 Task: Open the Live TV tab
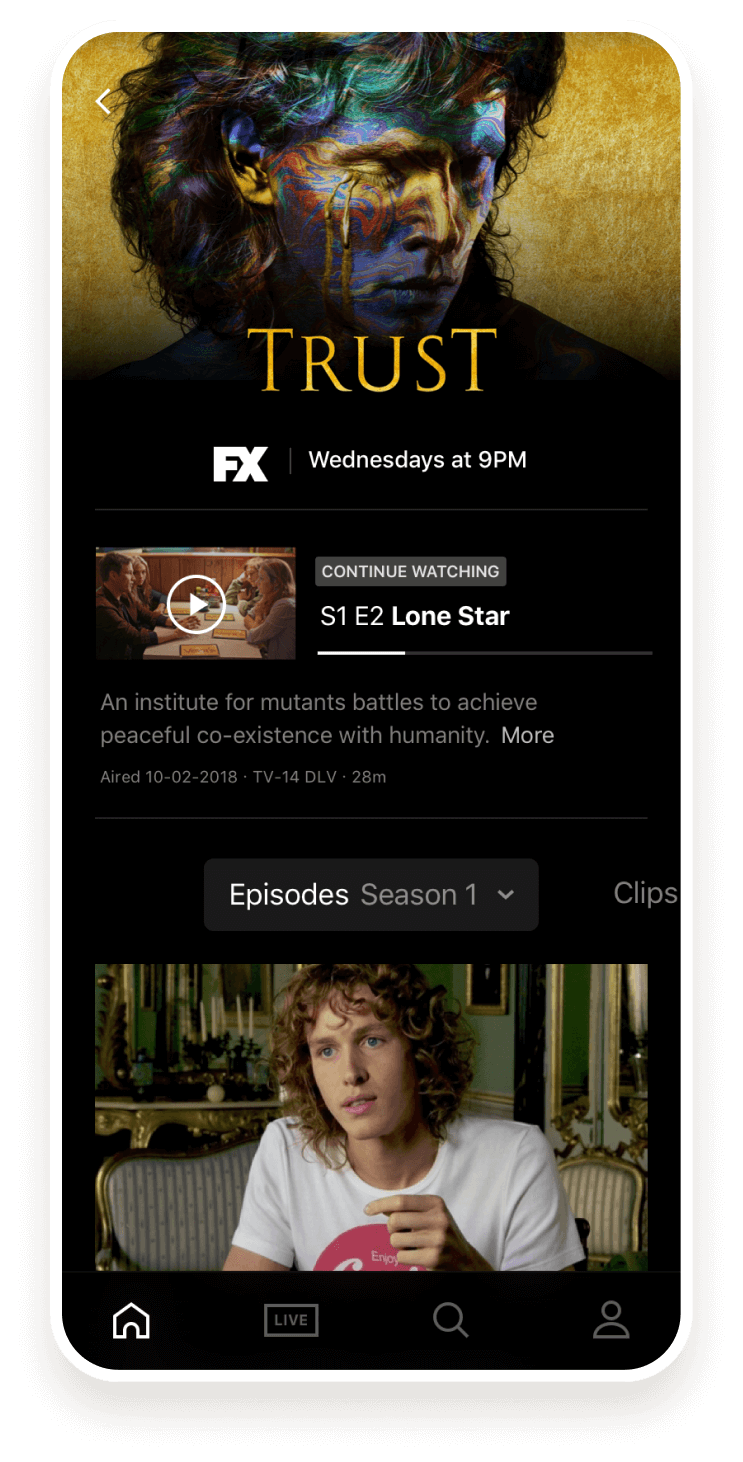[291, 1320]
